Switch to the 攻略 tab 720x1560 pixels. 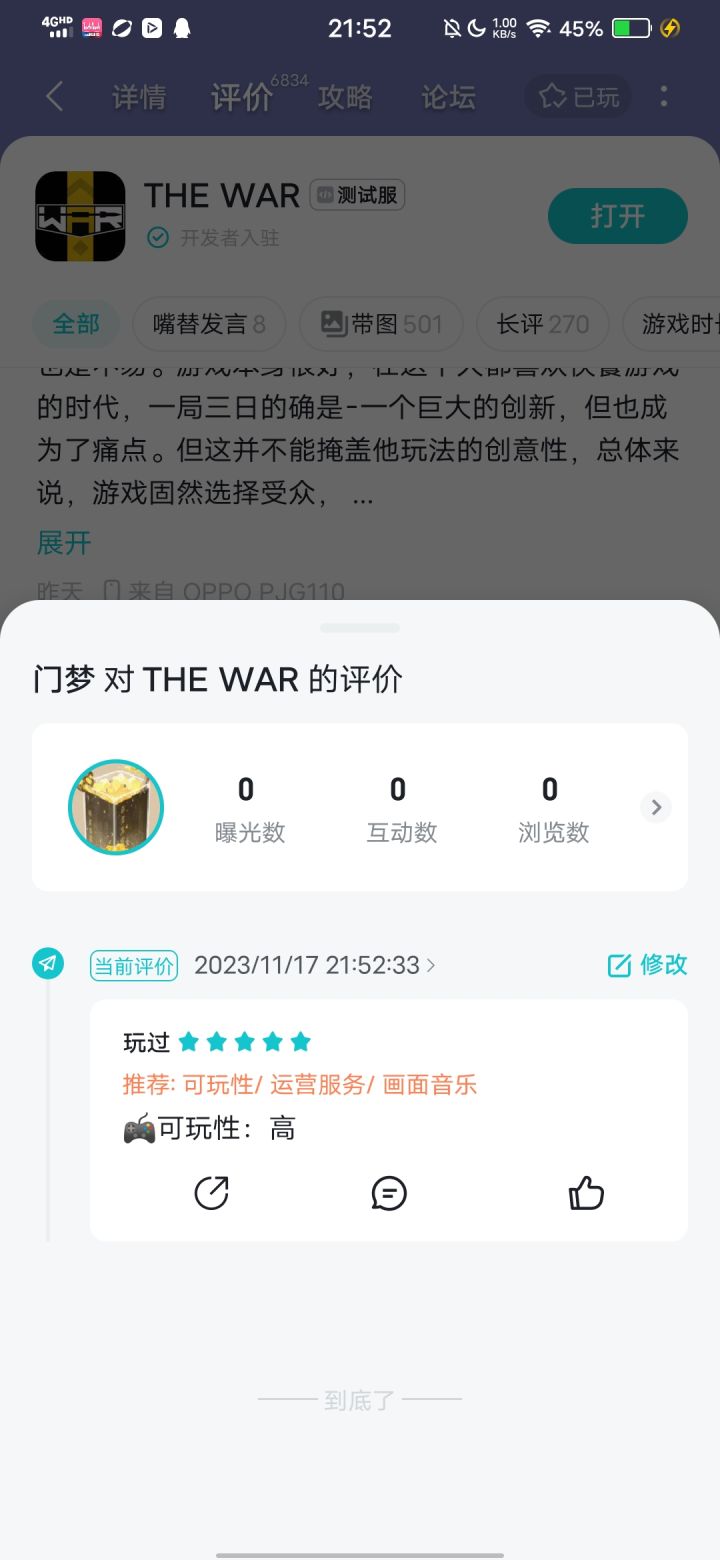pos(344,96)
